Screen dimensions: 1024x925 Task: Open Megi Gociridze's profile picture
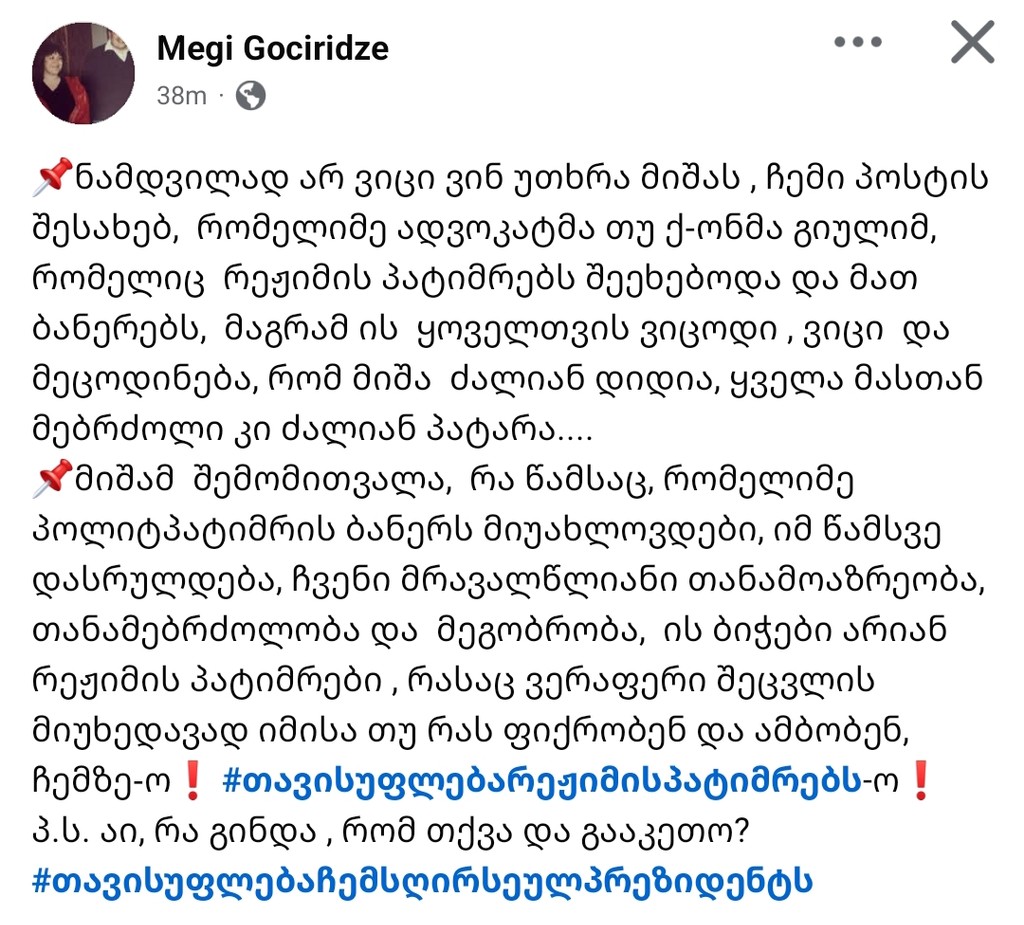[84, 72]
